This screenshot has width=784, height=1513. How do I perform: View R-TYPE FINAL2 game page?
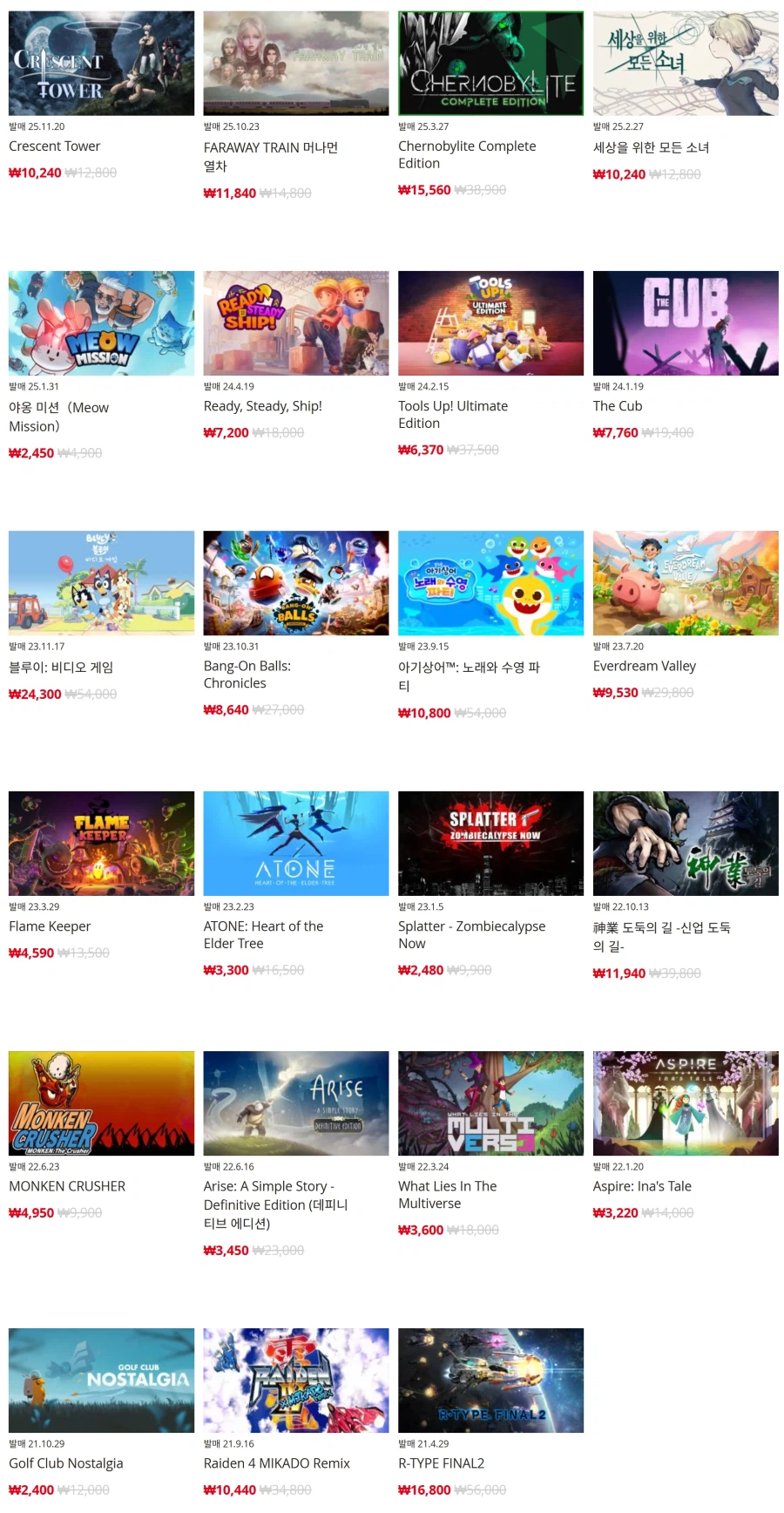(490, 1381)
